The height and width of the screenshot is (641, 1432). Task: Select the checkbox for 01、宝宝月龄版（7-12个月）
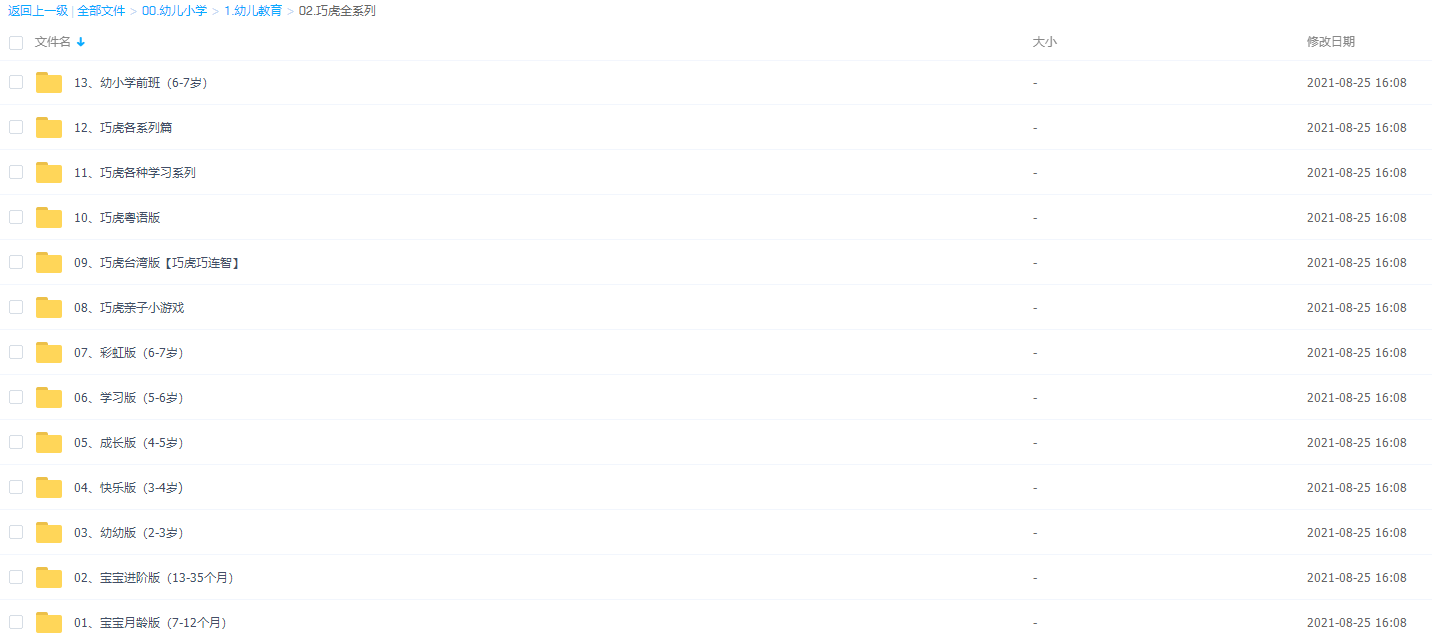pos(16,622)
